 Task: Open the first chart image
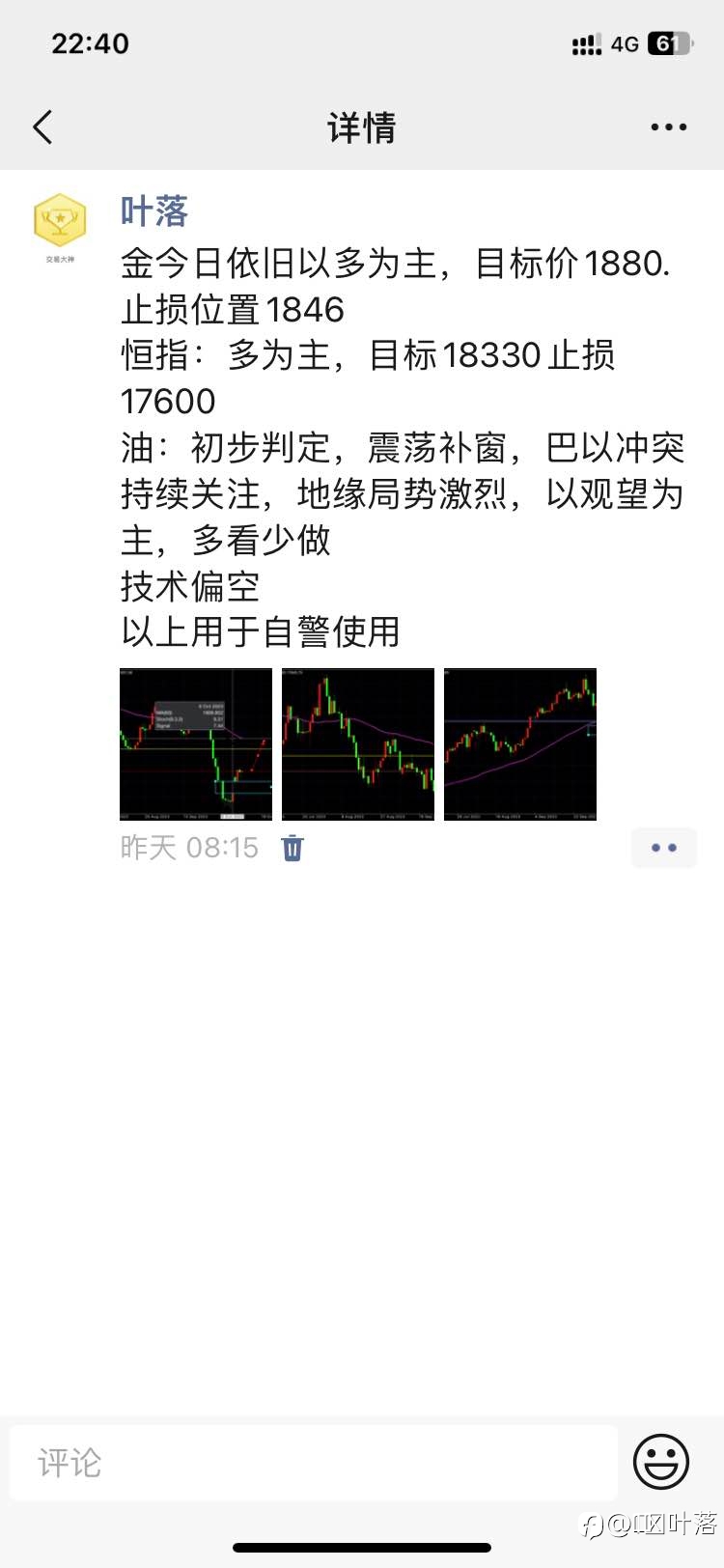196,744
